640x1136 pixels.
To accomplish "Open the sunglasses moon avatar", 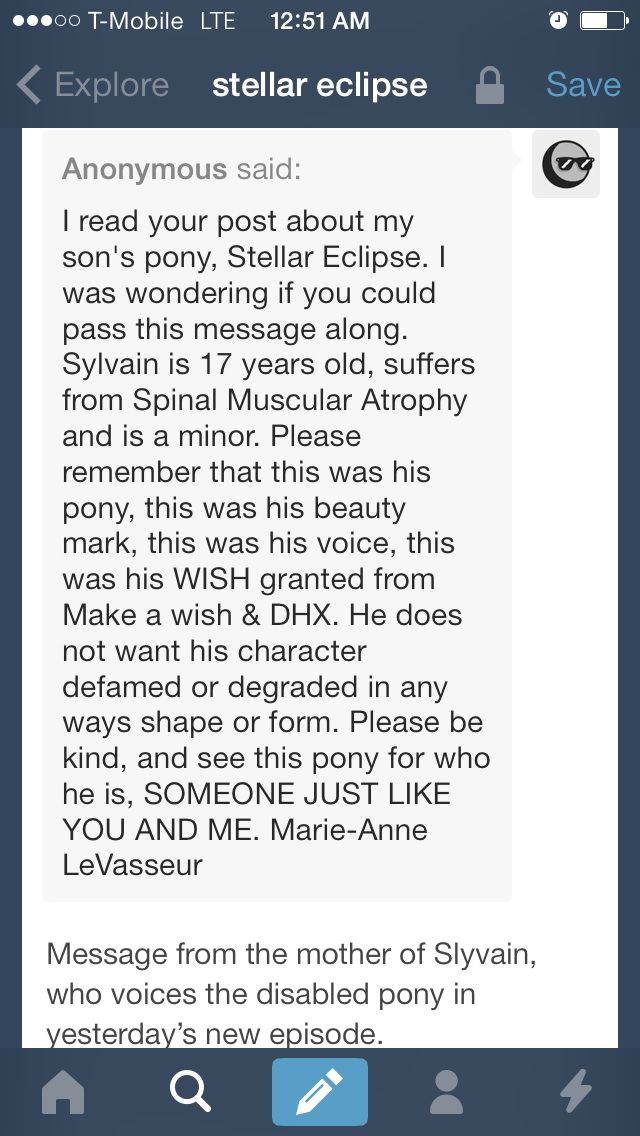I will click(x=566, y=165).
